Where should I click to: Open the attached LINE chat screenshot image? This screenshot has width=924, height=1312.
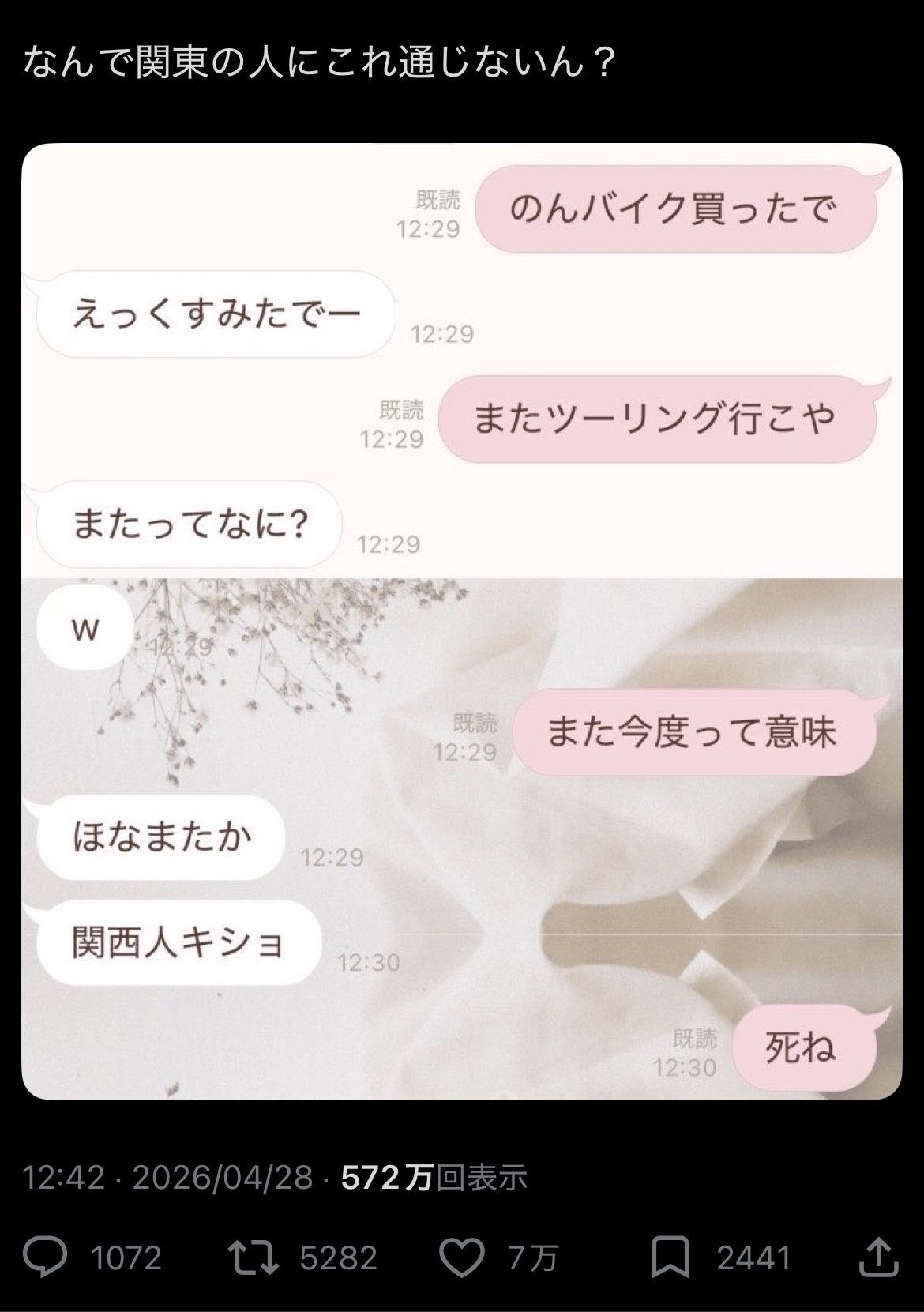pos(461,621)
